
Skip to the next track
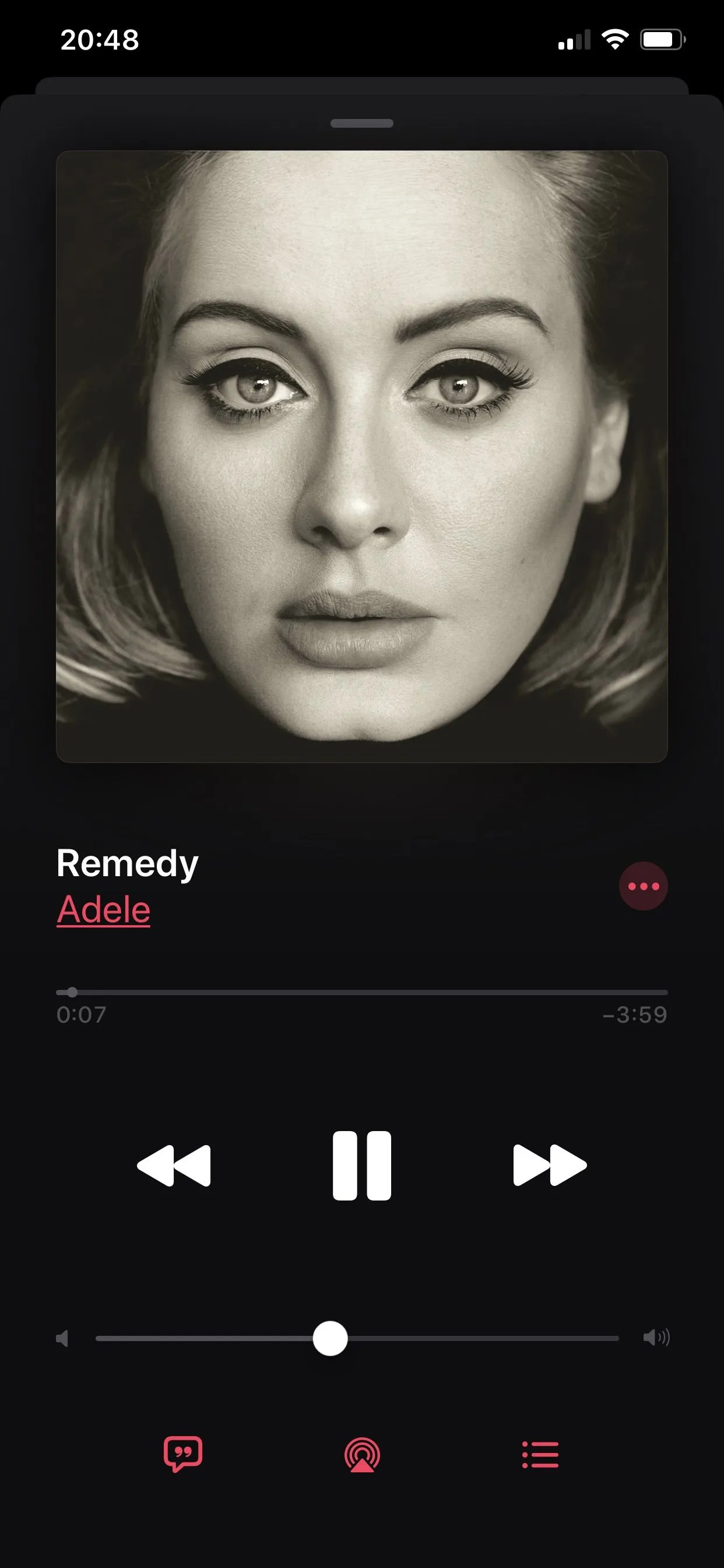[x=549, y=1165]
